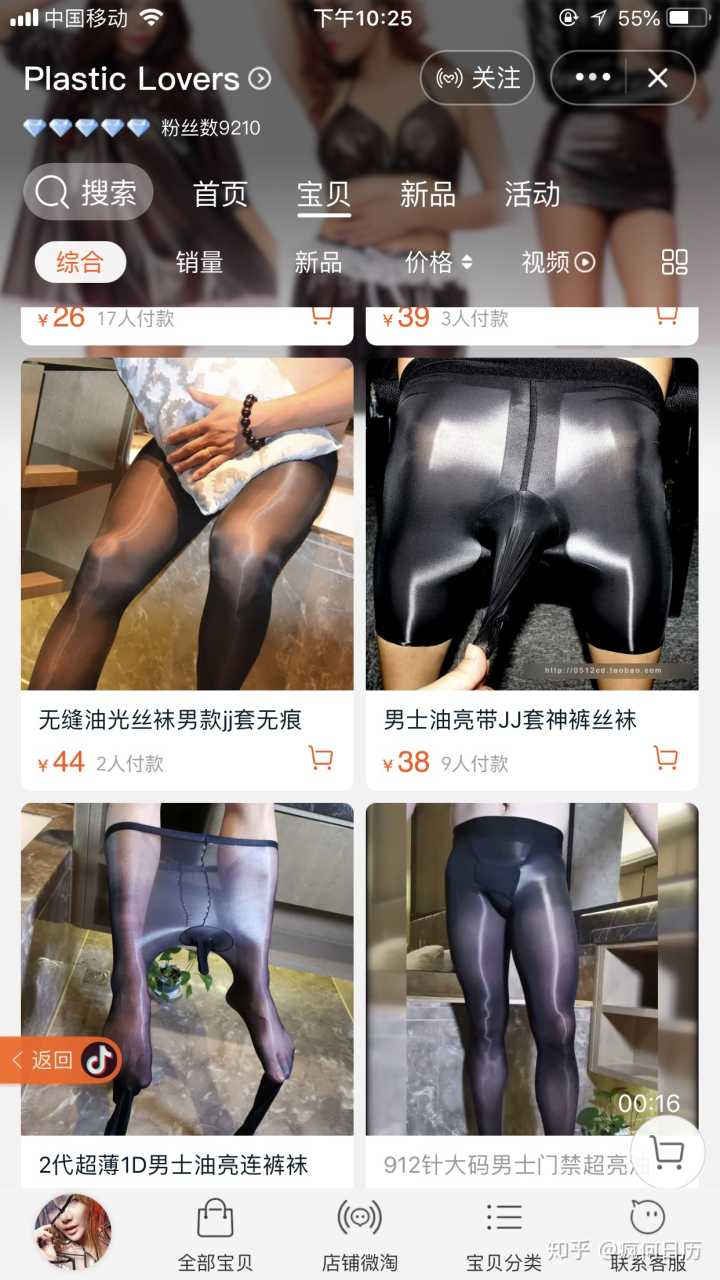Open the 搜索 search box

(88, 192)
